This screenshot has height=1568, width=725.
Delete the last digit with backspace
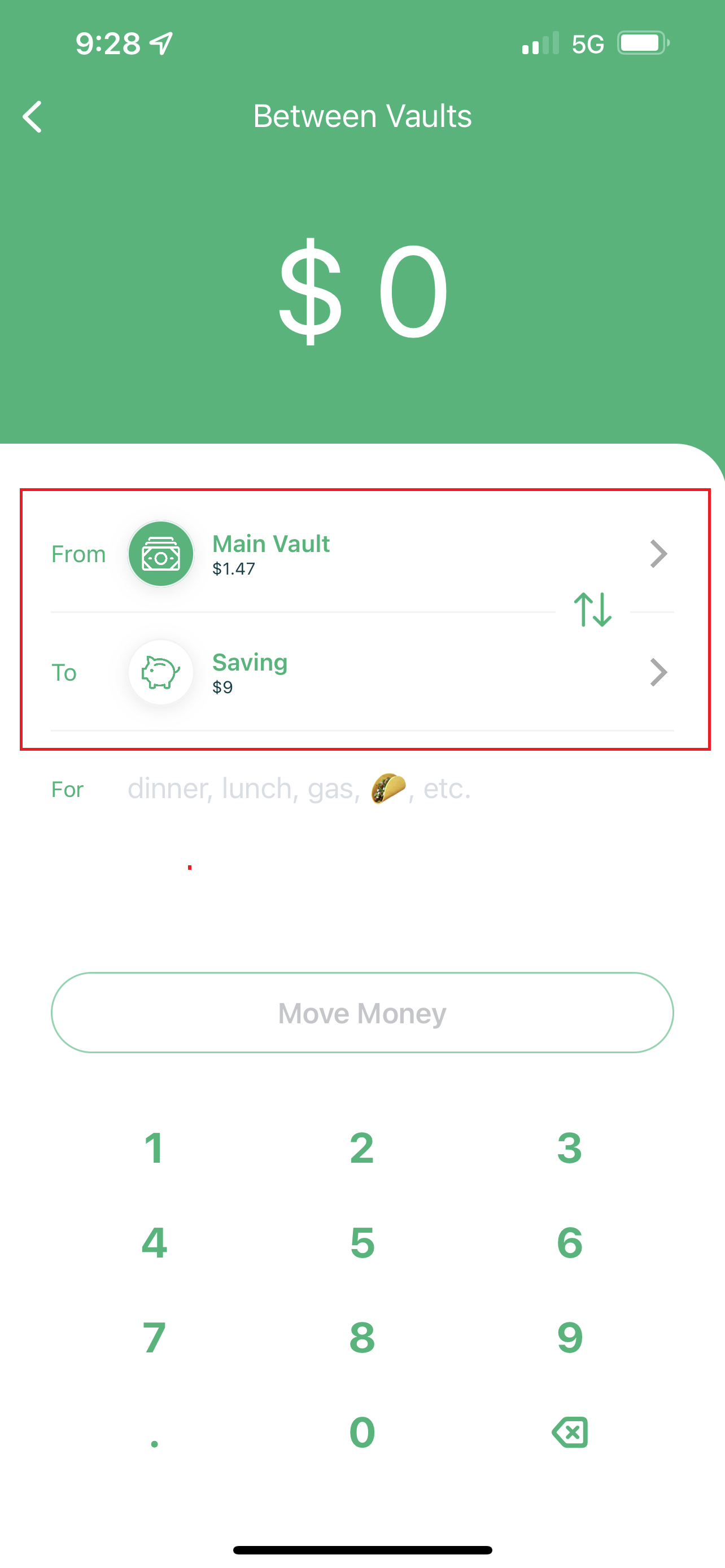[570, 1433]
